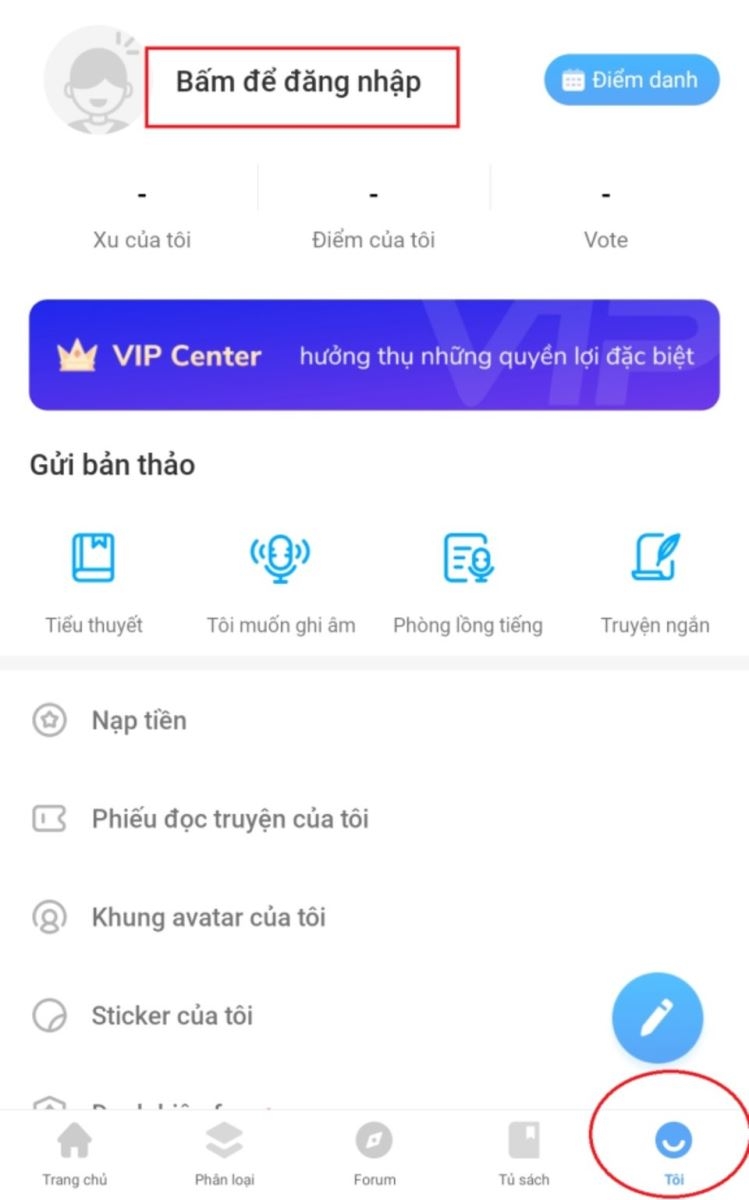The image size is (749, 1200).
Task: Click the Nạp tiền coin icon
Action: 47,720
